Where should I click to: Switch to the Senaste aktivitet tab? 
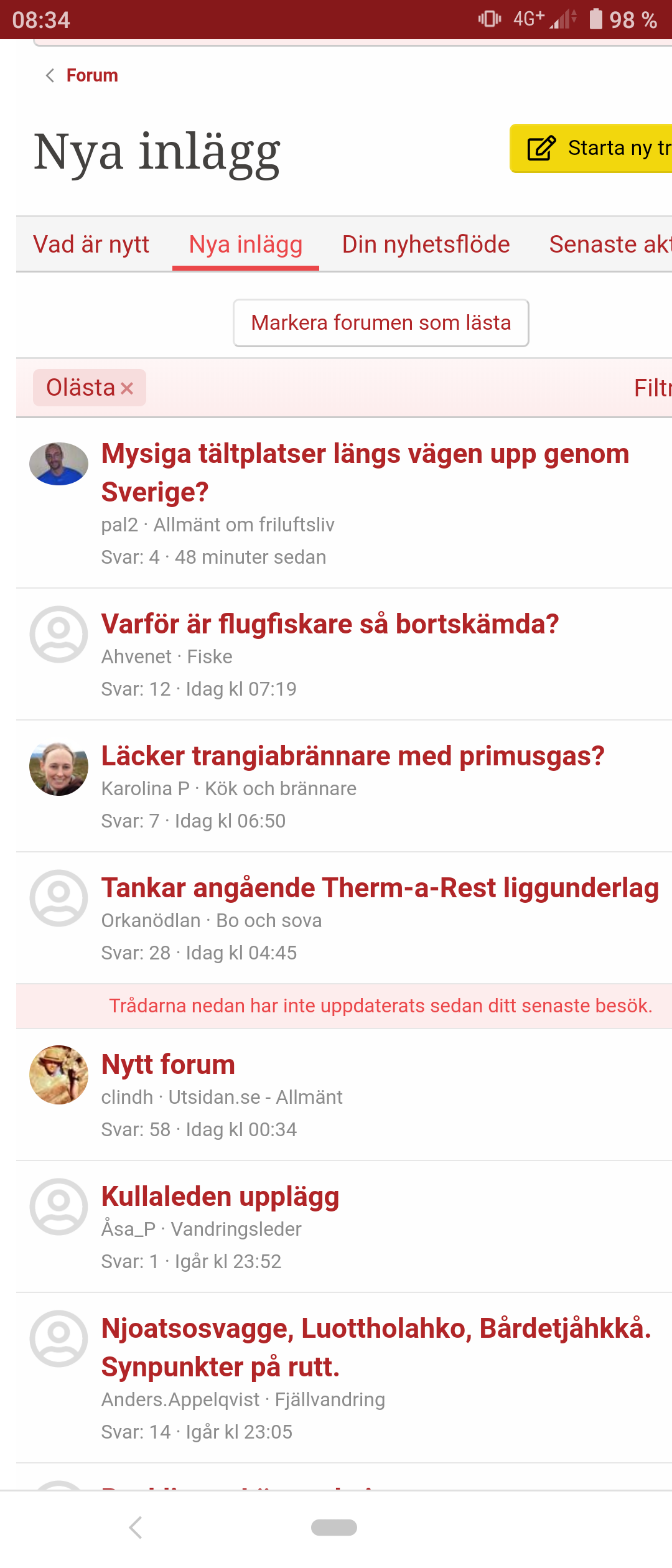point(610,245)
